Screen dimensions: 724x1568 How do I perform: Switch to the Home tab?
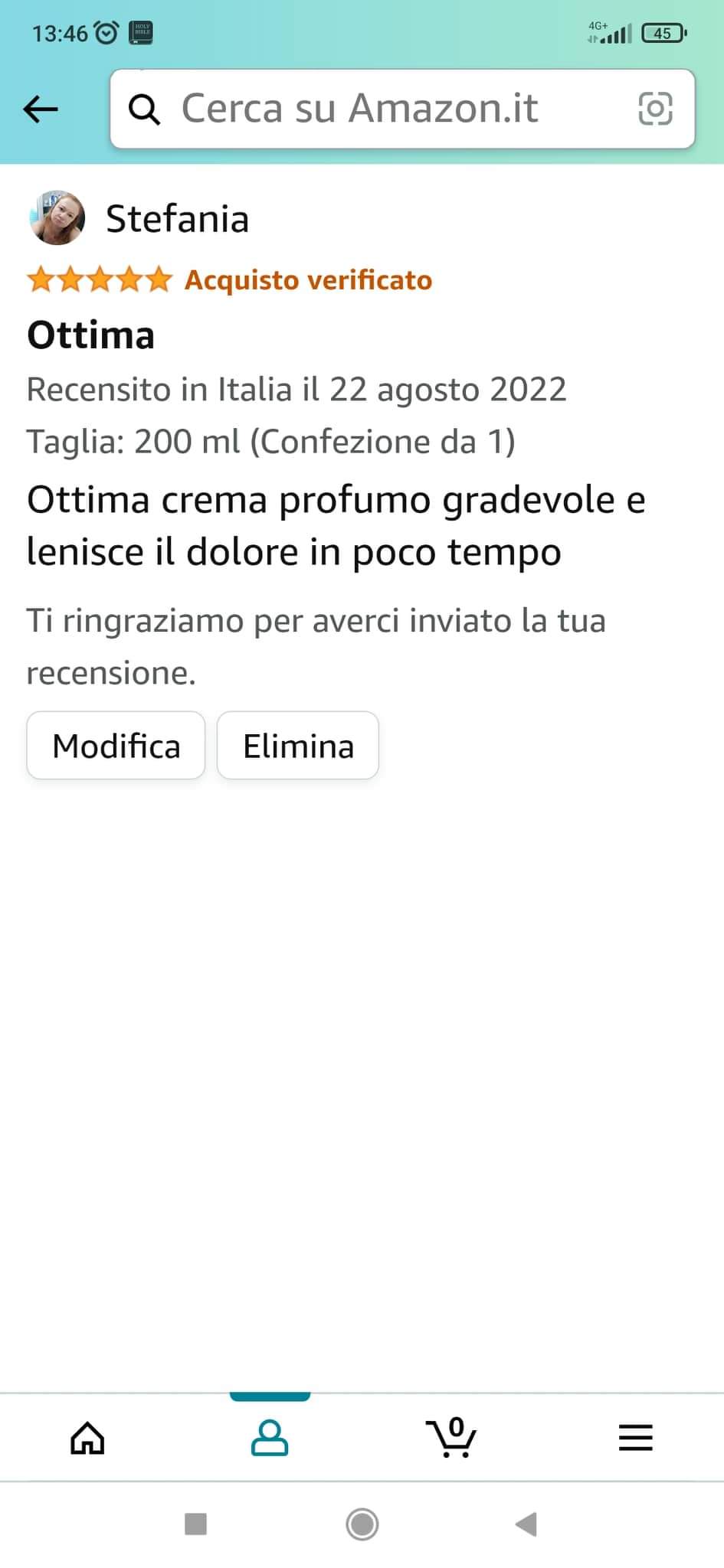pos(87,1438)
